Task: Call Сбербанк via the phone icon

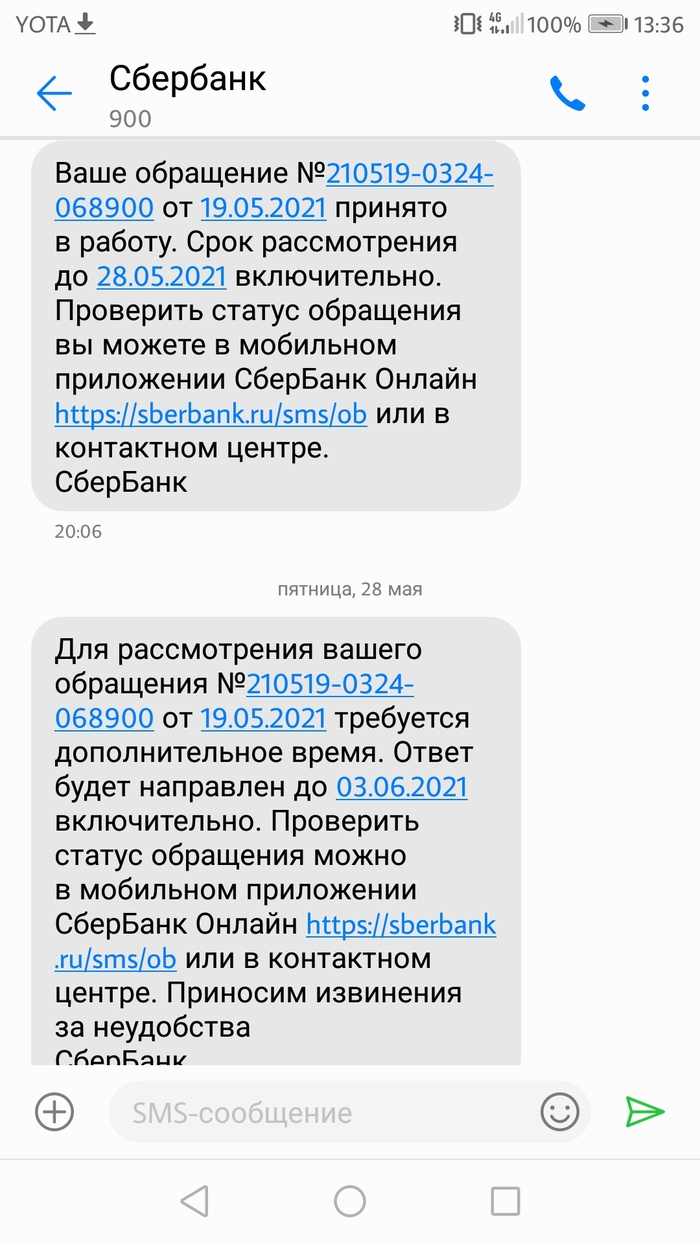Action: click(567, 94)
